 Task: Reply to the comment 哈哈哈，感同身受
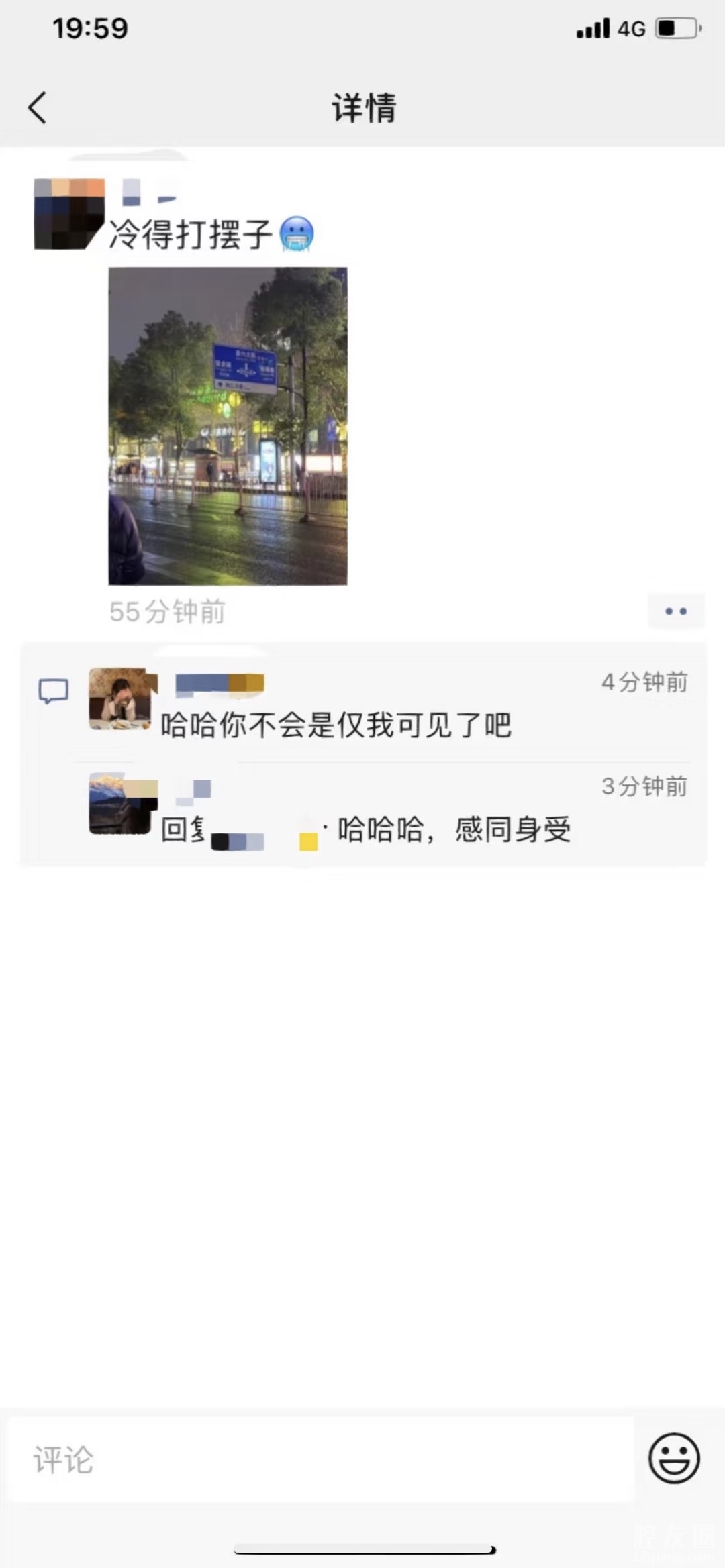point(454,830)
